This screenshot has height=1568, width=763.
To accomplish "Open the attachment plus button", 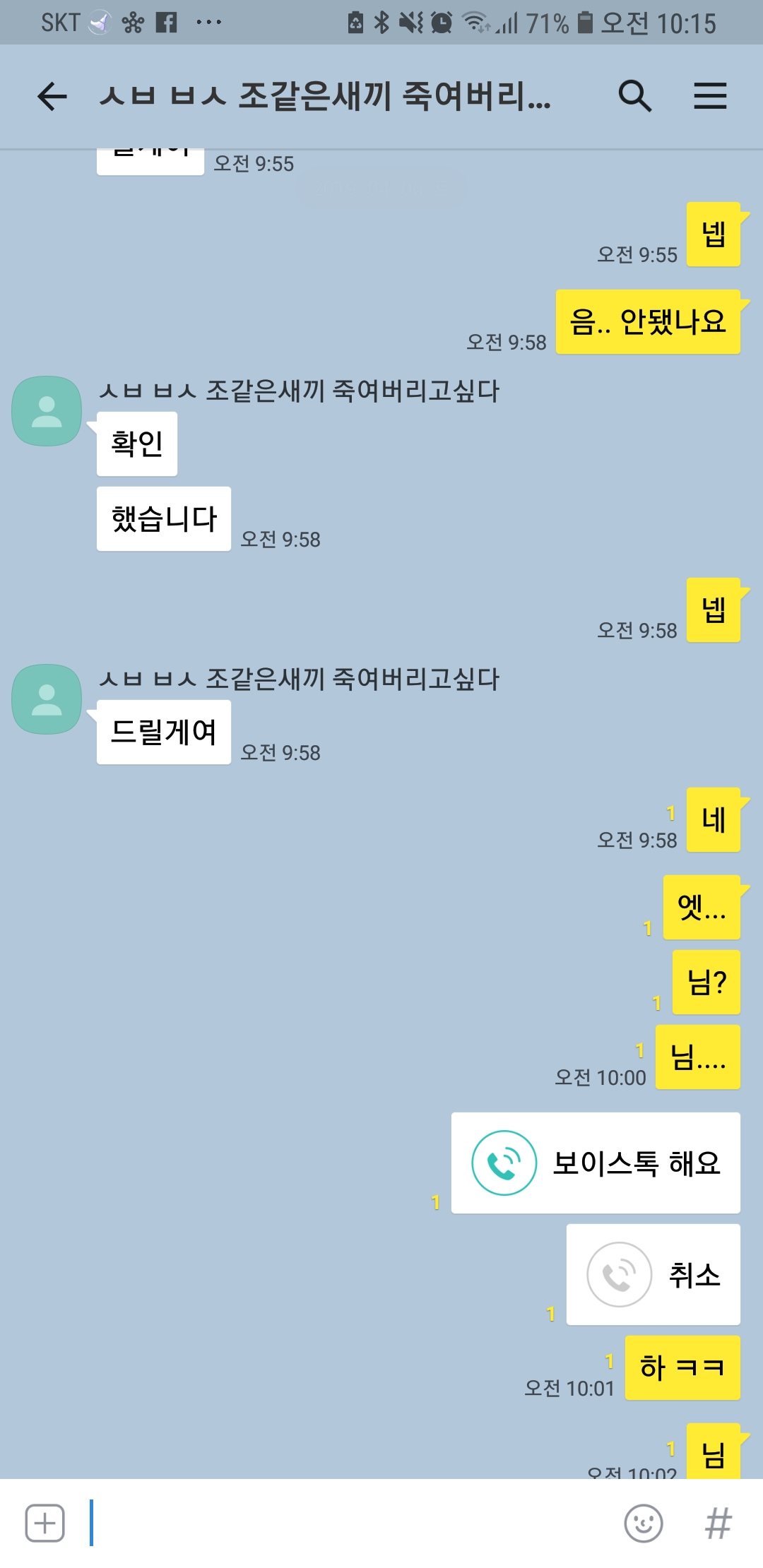I will [45, 1523].
